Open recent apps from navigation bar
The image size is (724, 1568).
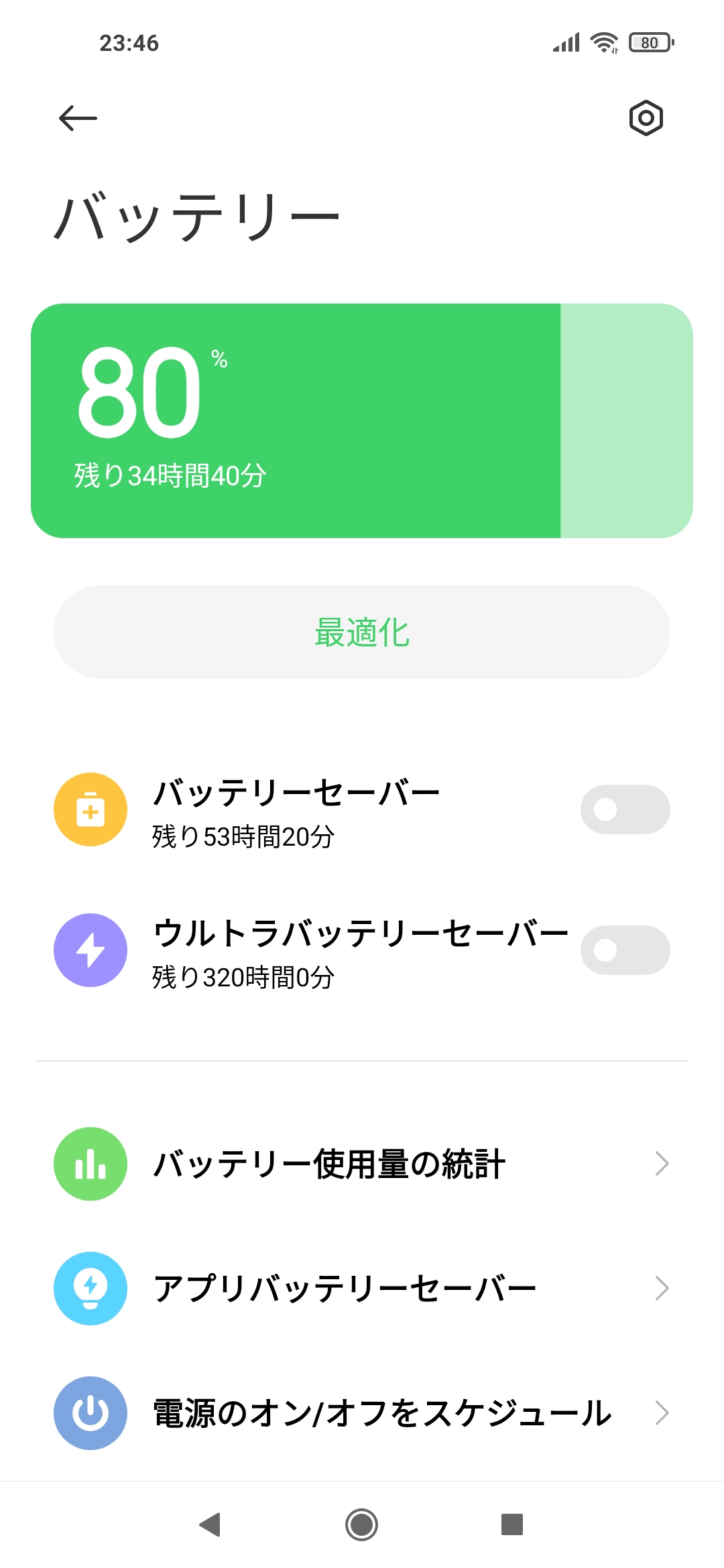[512, 1524]
